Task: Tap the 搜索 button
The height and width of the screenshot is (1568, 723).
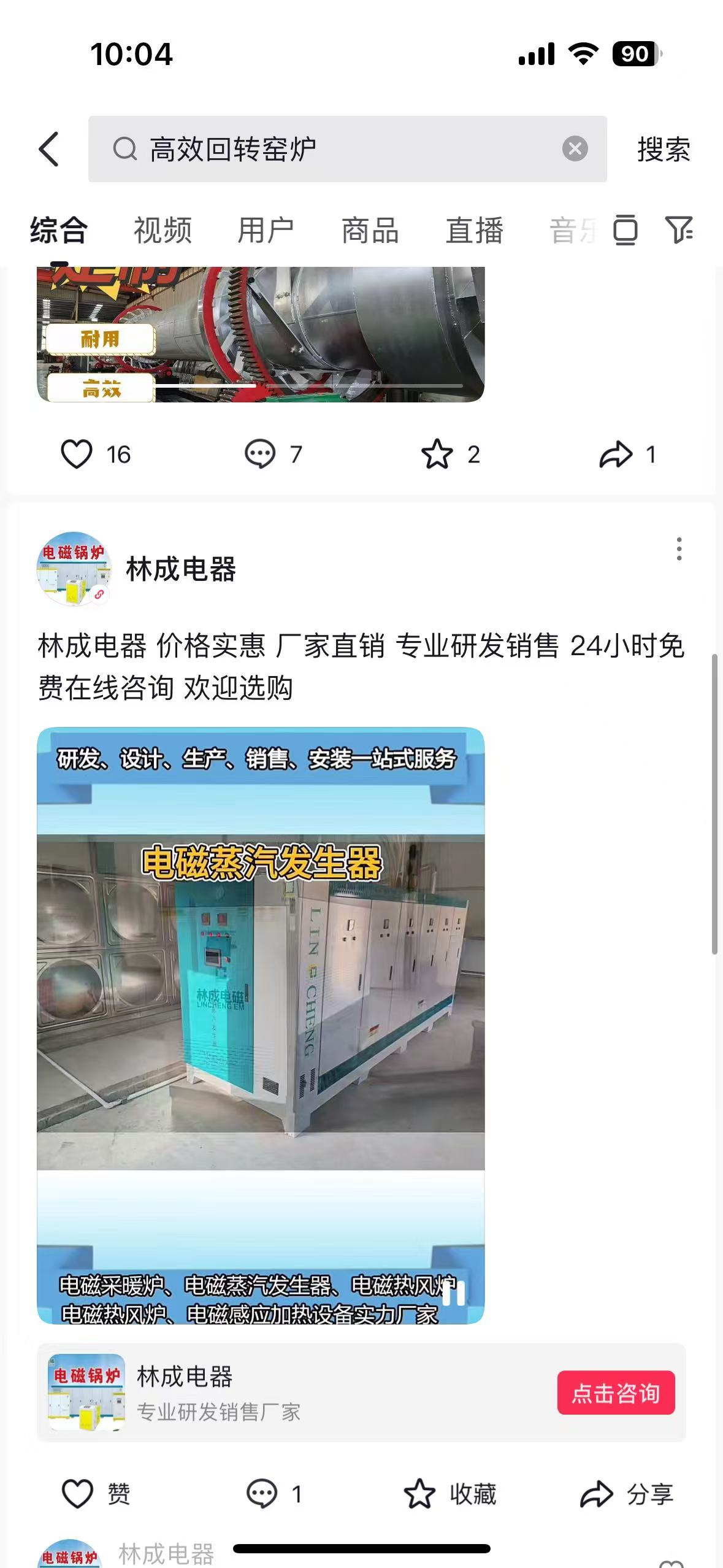Action: [x=664, y=149]
